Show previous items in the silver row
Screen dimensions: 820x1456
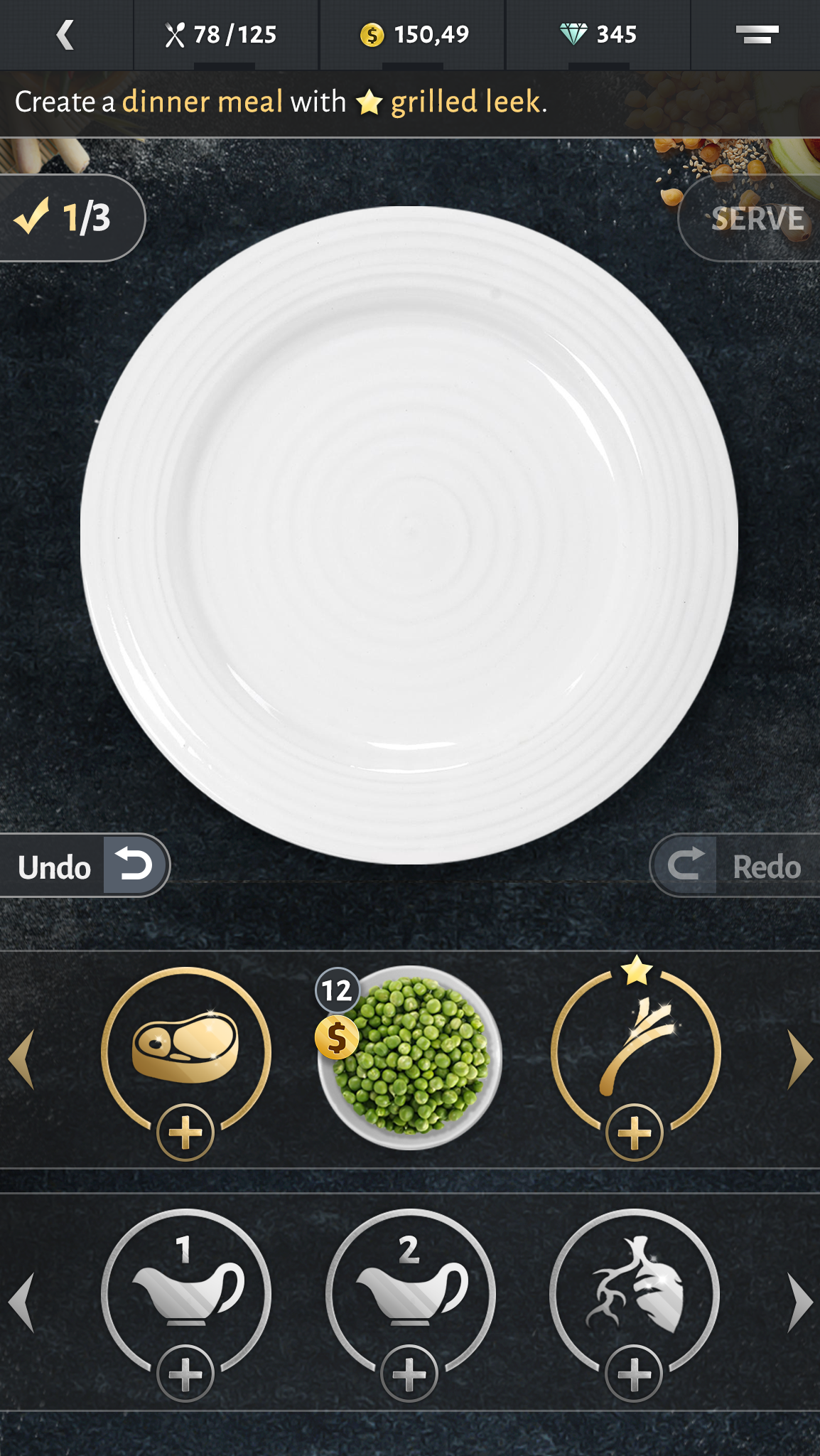[x=22, y=1302]
